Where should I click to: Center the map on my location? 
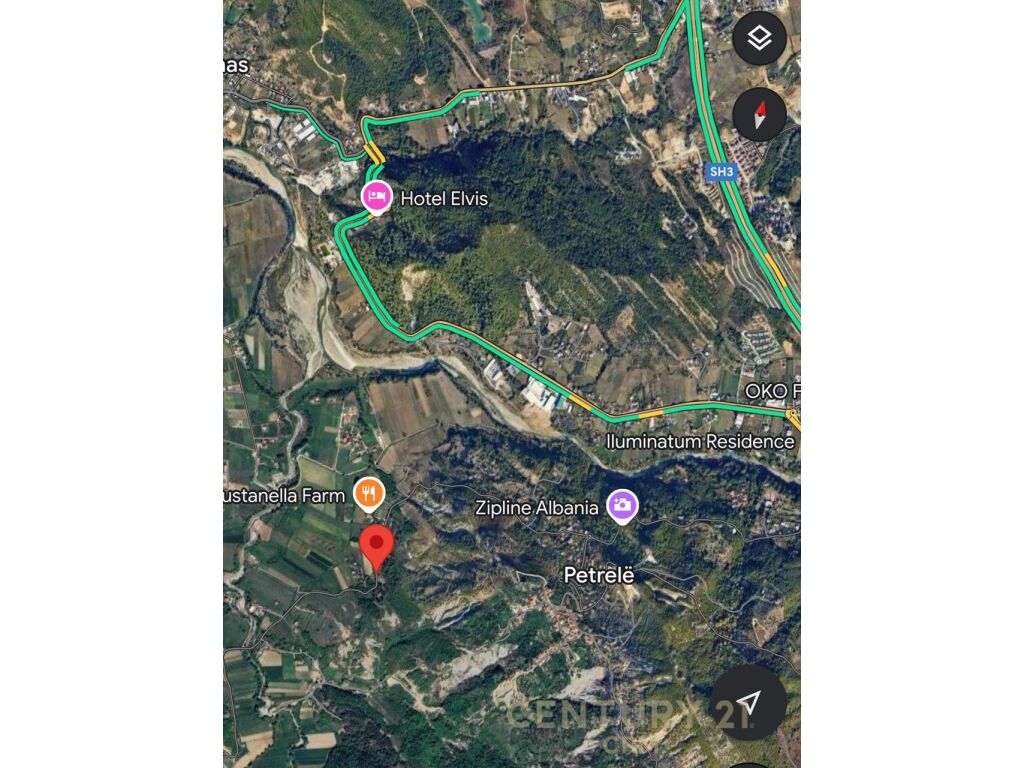tap(749, 702)
